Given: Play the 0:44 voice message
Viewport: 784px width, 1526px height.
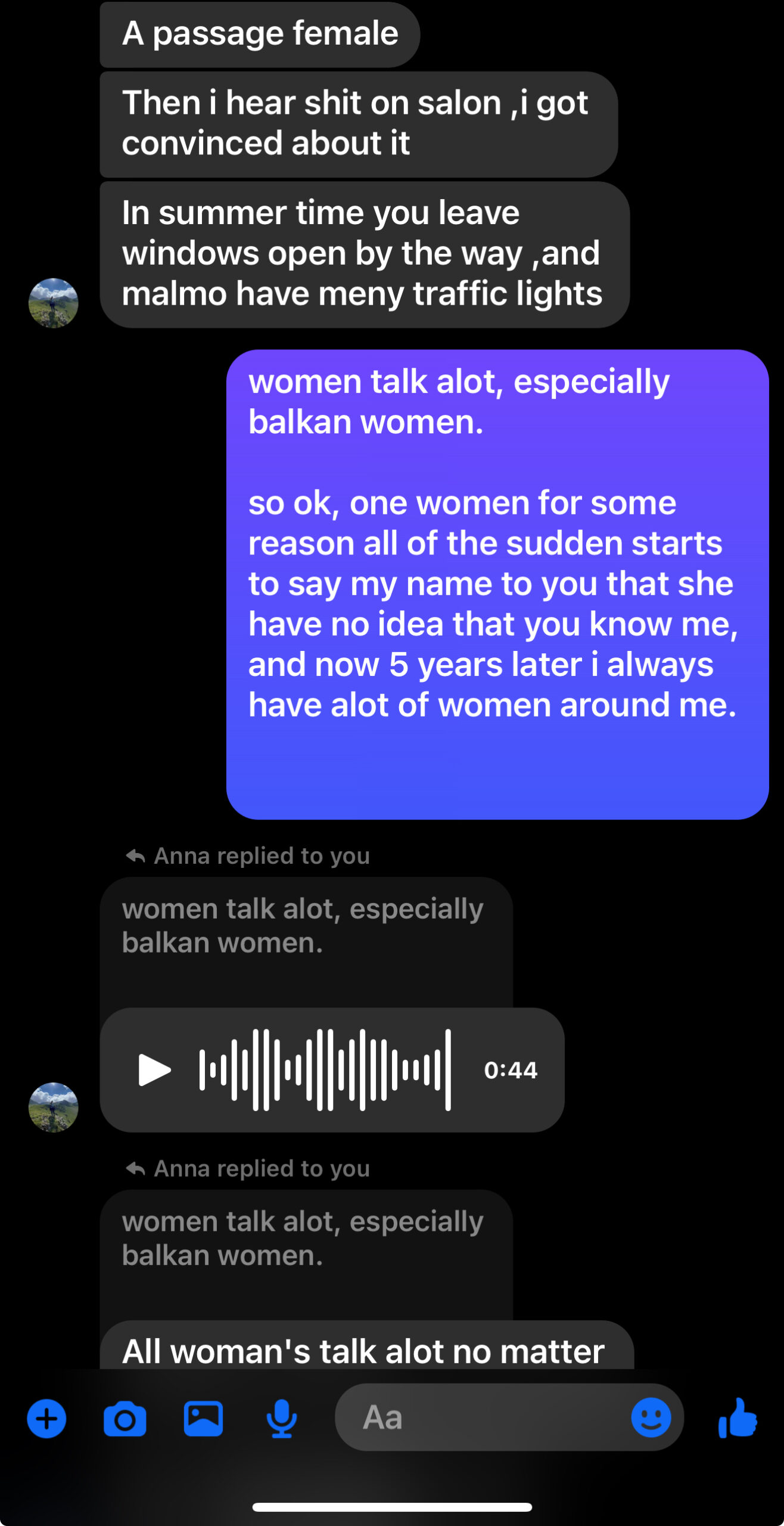Looking at the screenshot, I should [154, 1070].
